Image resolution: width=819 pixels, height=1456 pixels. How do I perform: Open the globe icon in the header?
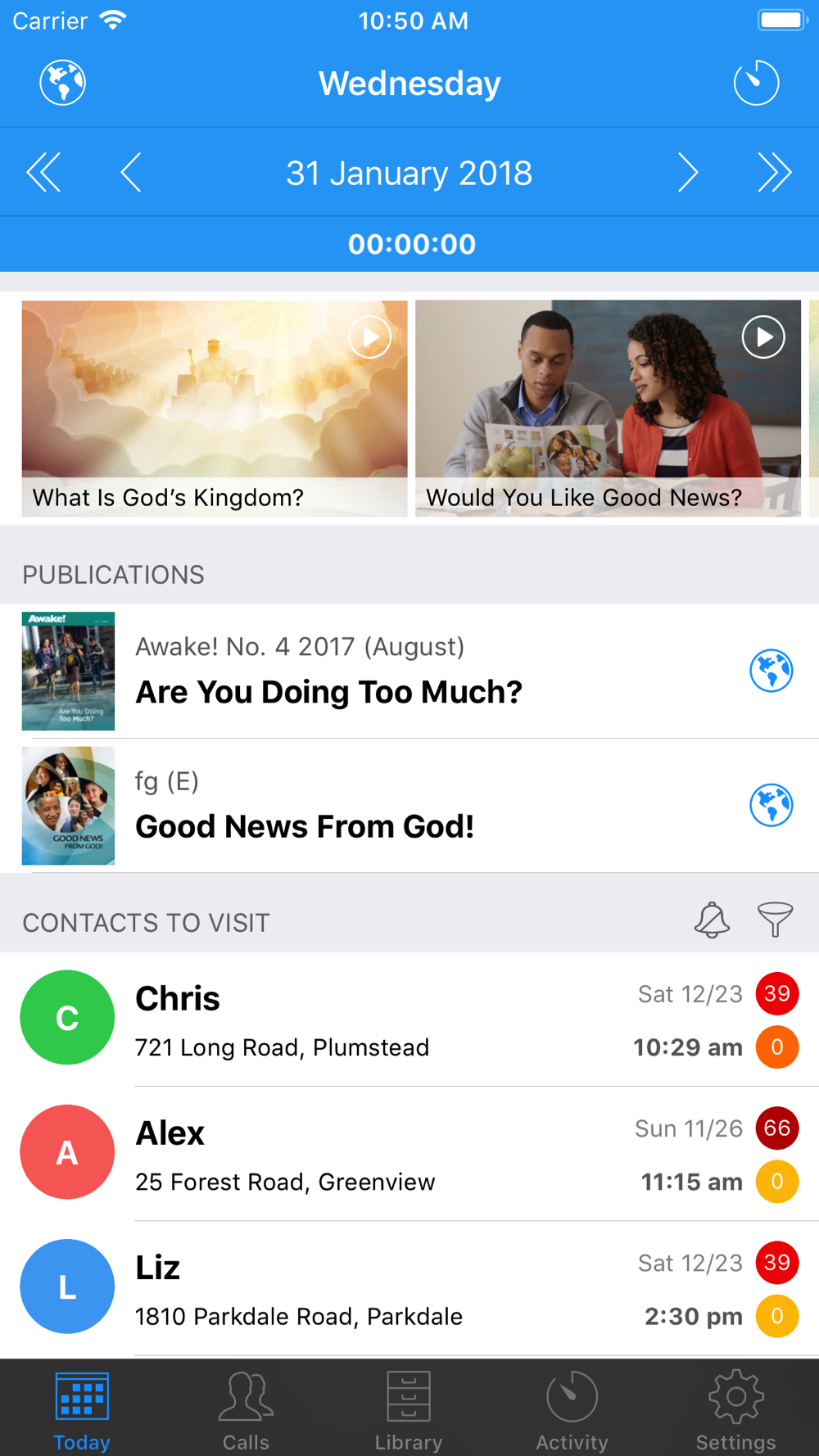[63, 83]
